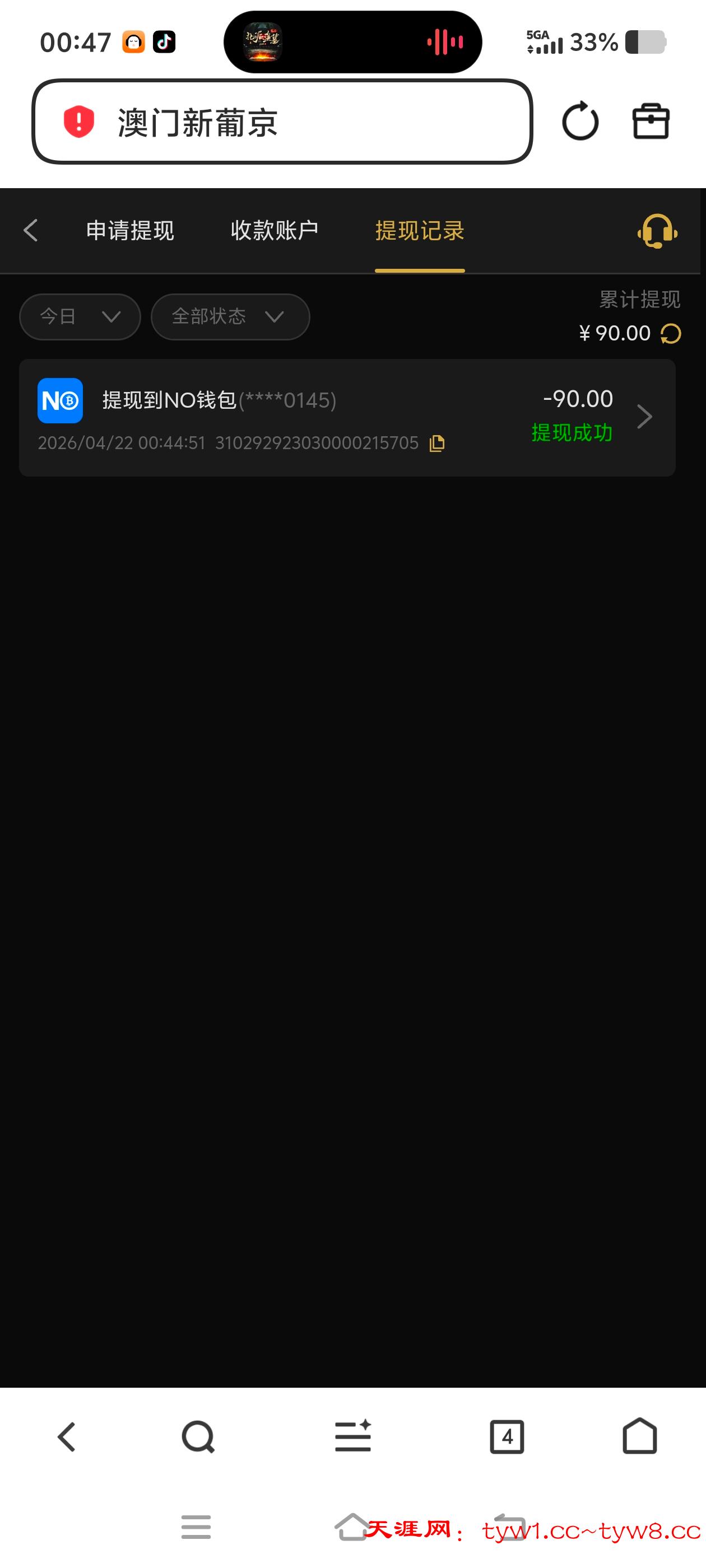
Task: View the 4 open browser tabs
Action: tap(507, 1437)
